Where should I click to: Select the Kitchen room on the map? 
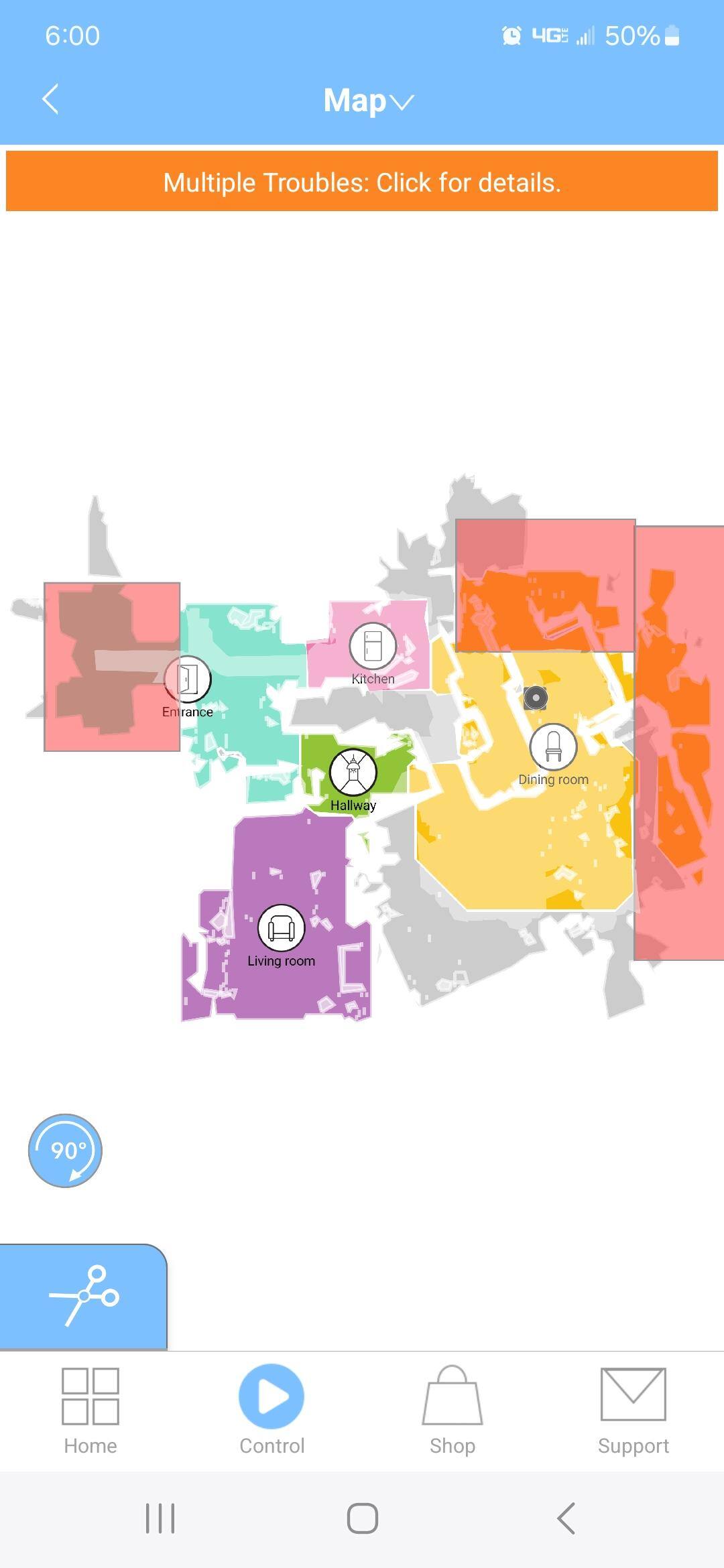tap(373, 646)
